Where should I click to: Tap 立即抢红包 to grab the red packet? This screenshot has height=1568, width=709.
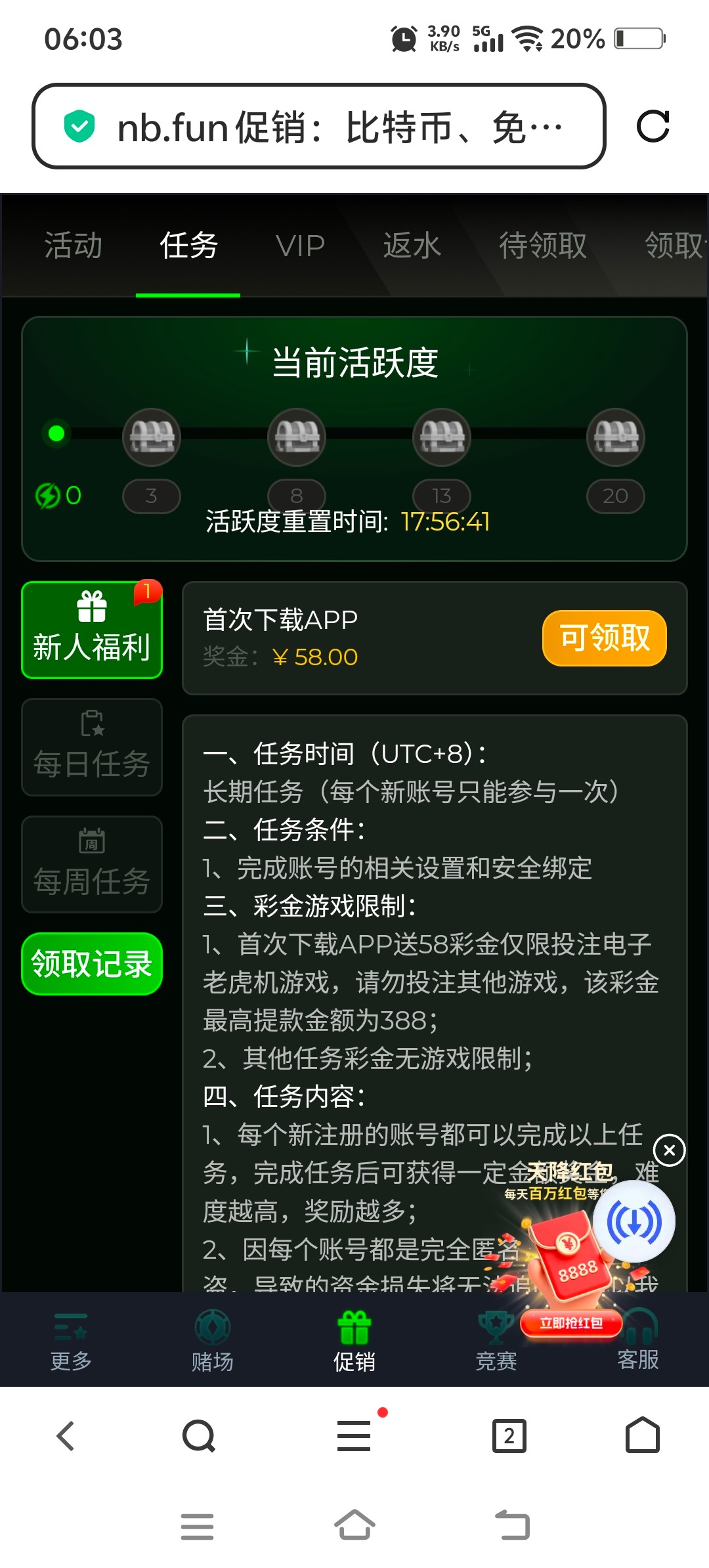click(570, 1323)
